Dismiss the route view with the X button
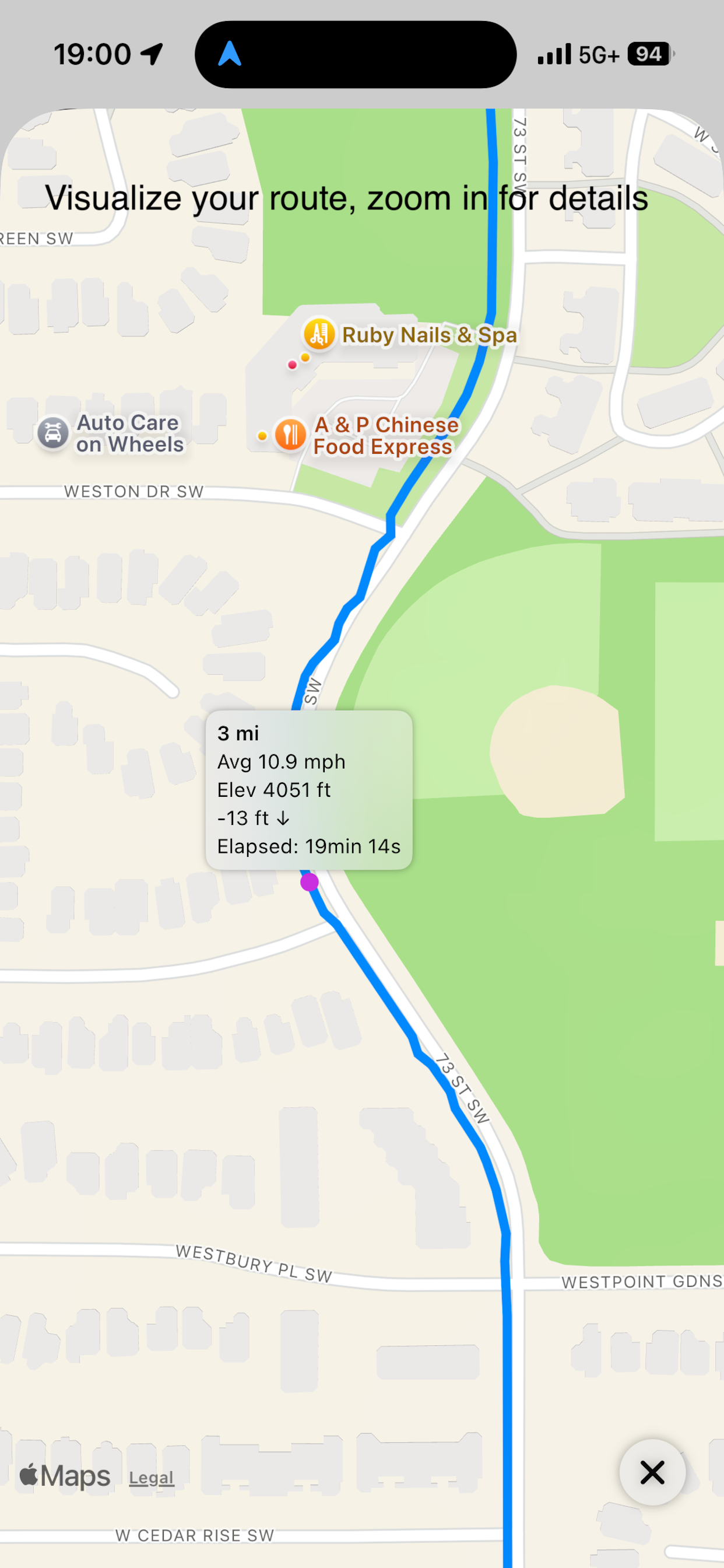The image size is (724, 1568). [652, 1473]
